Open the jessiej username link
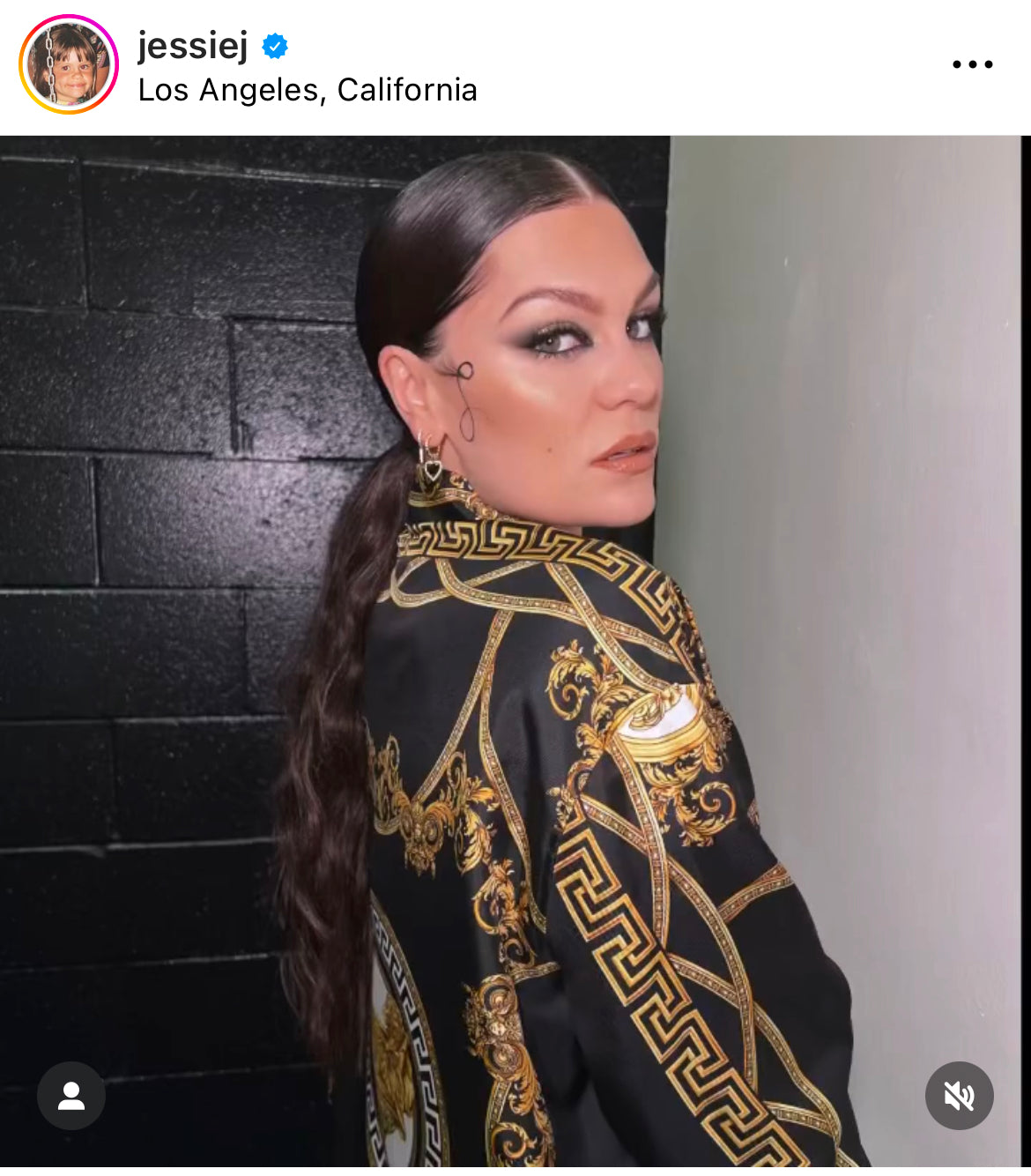 click(x=193, y=45)
